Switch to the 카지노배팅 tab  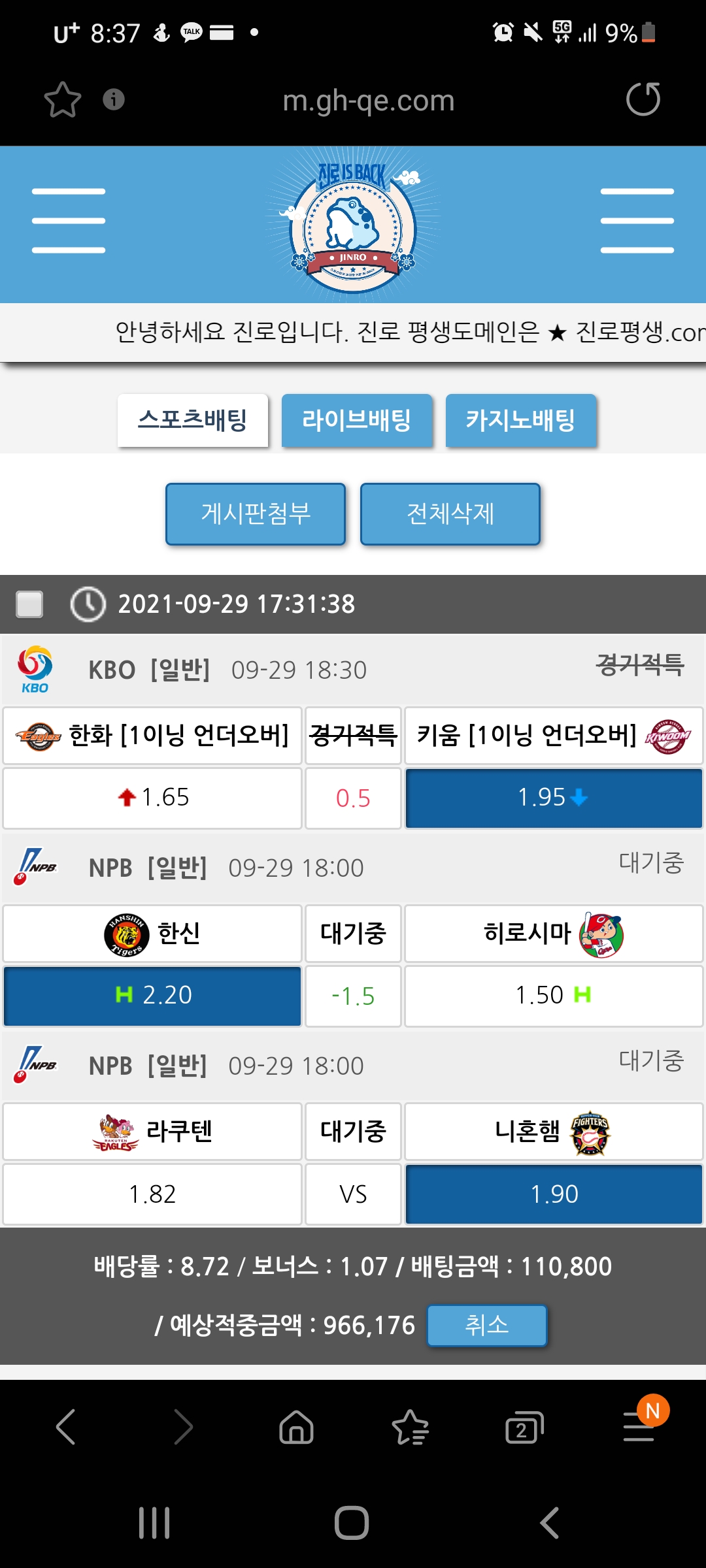(x=521, y=420)
